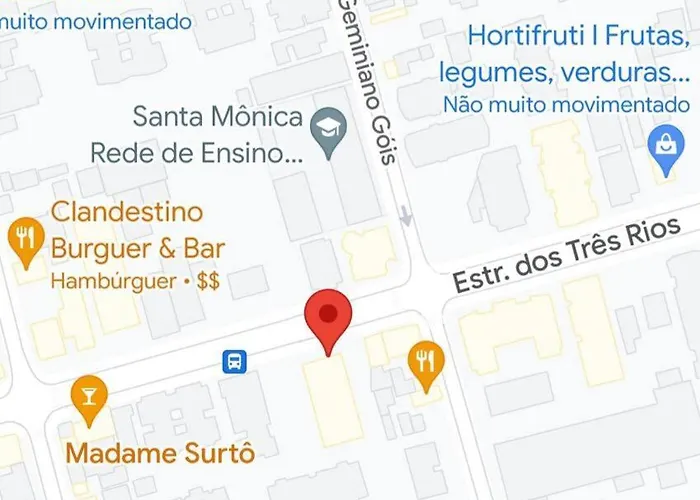700x500 pixels.
Task: Open the unnamed restaurant marker near the pin
Action: (426, 361)
